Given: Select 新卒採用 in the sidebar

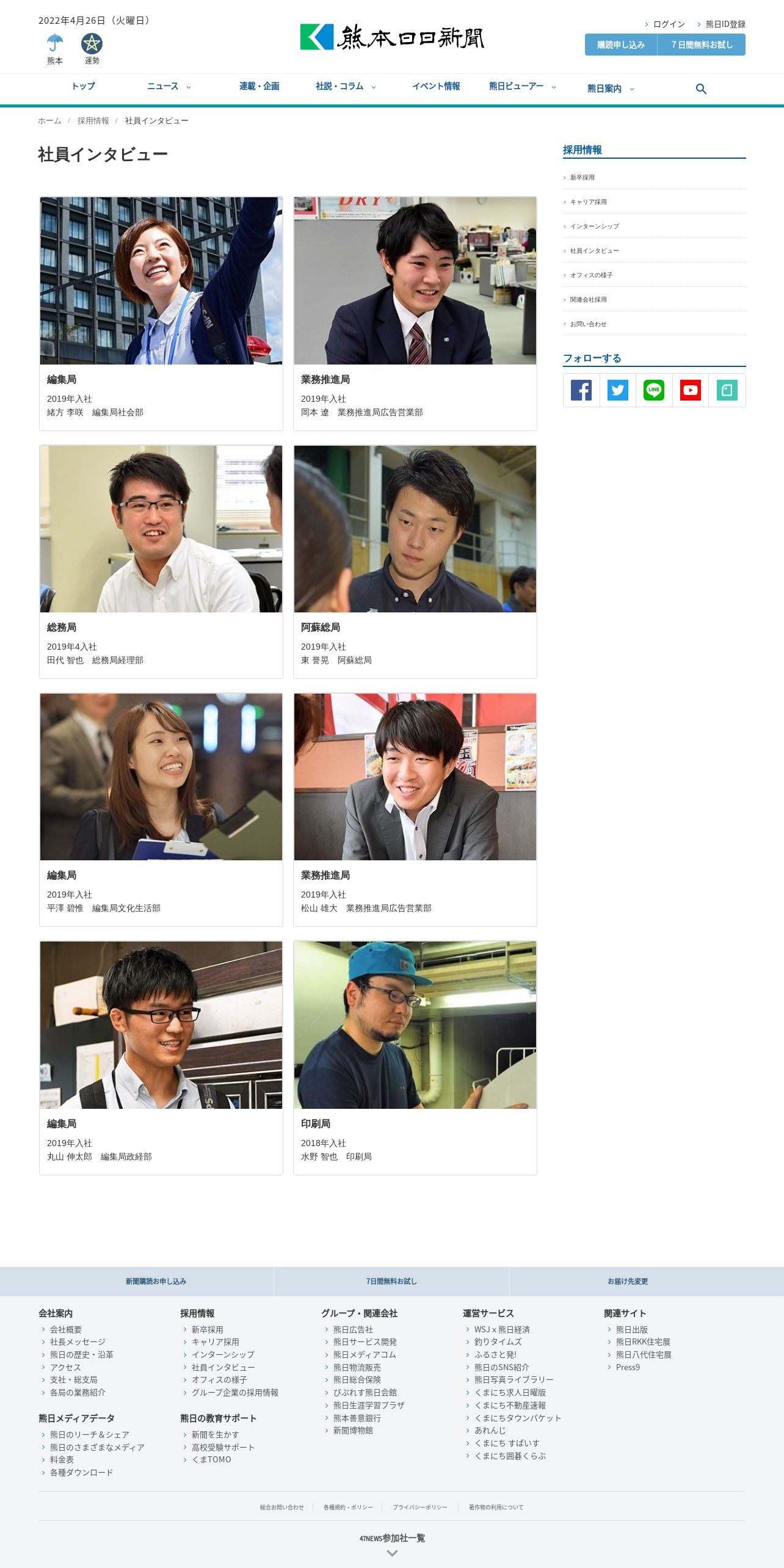Looking at the screenshot, I should pos(582,178).
